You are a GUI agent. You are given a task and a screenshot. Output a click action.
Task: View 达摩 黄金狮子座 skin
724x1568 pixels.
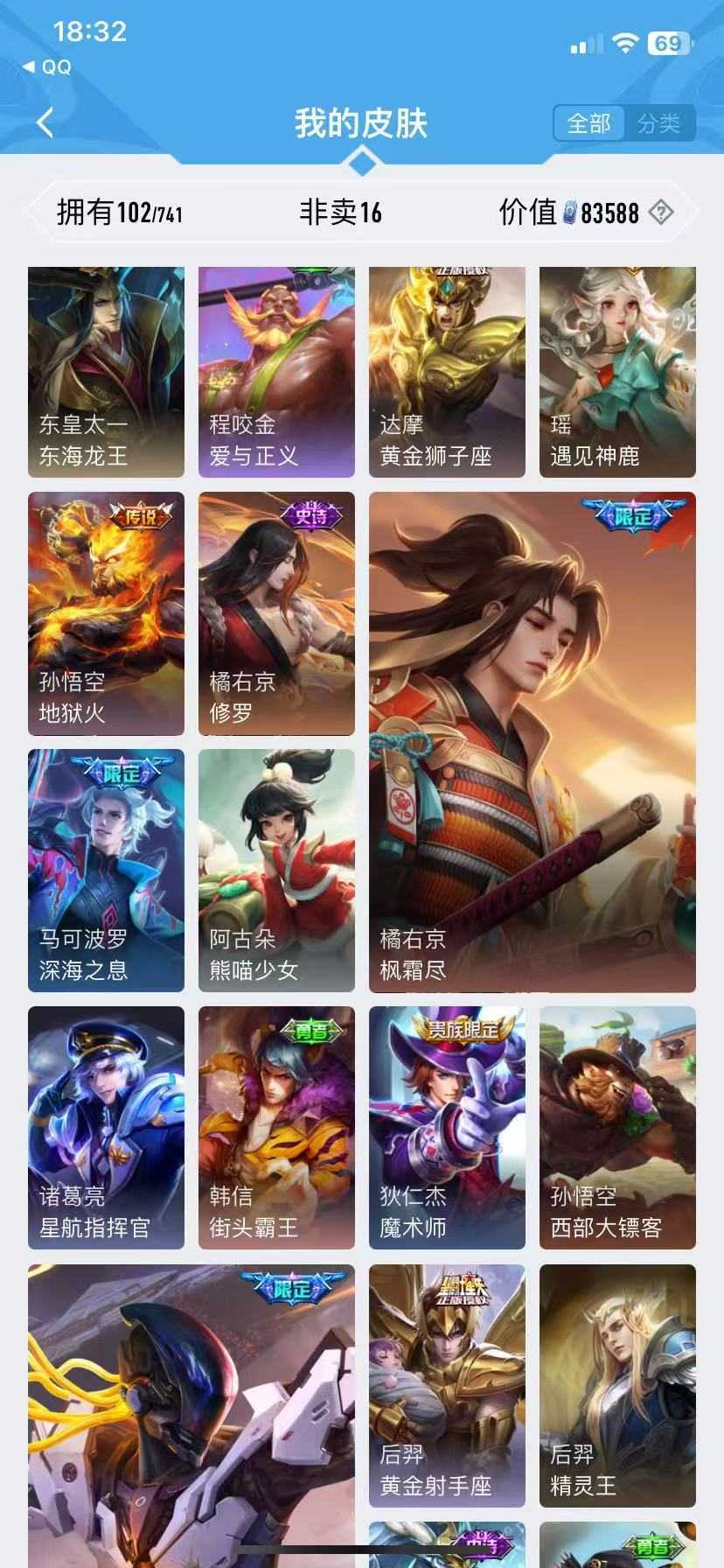447,372
